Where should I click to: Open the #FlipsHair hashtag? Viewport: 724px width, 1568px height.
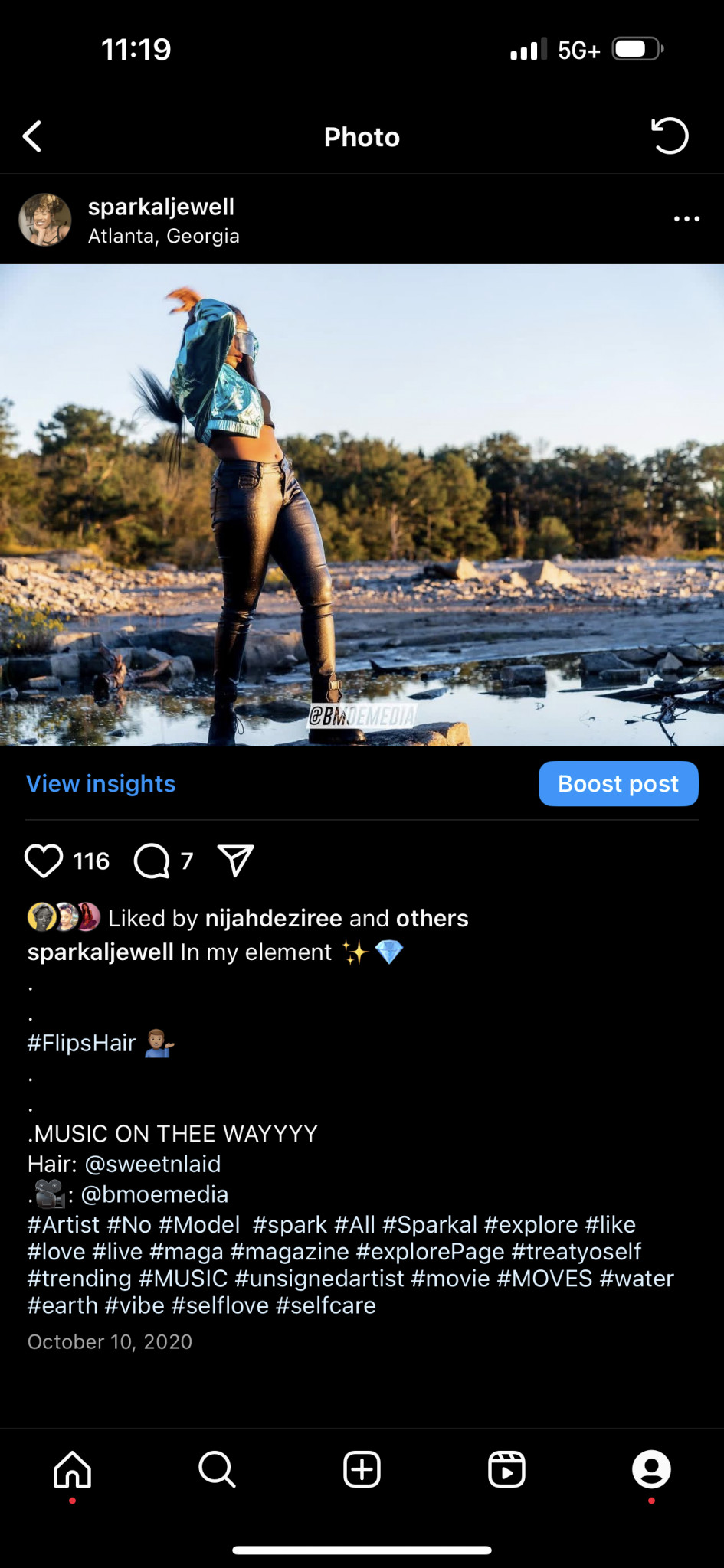point(82,1043)
